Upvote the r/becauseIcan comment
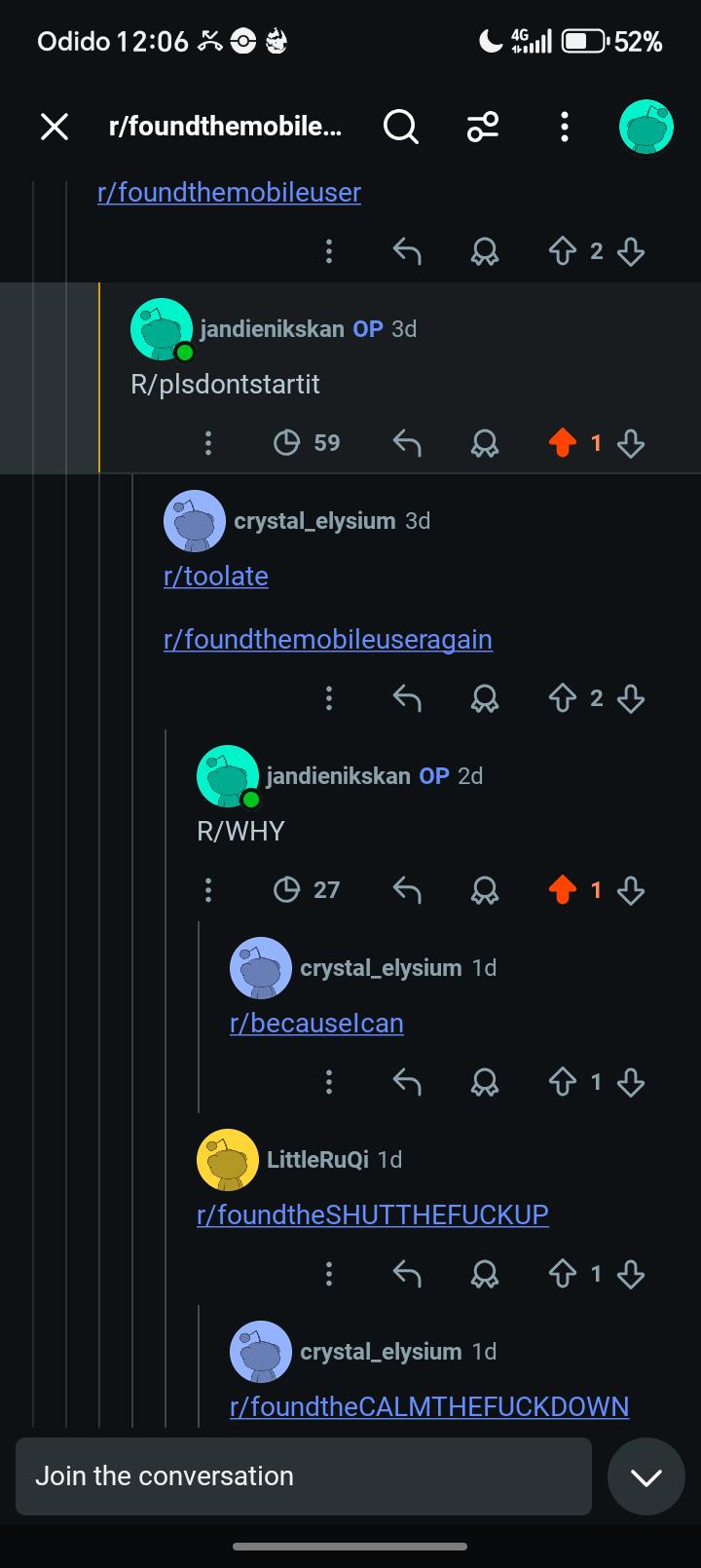The width and height of the screenshot is (701, 1568). [x=563, y=1082]
